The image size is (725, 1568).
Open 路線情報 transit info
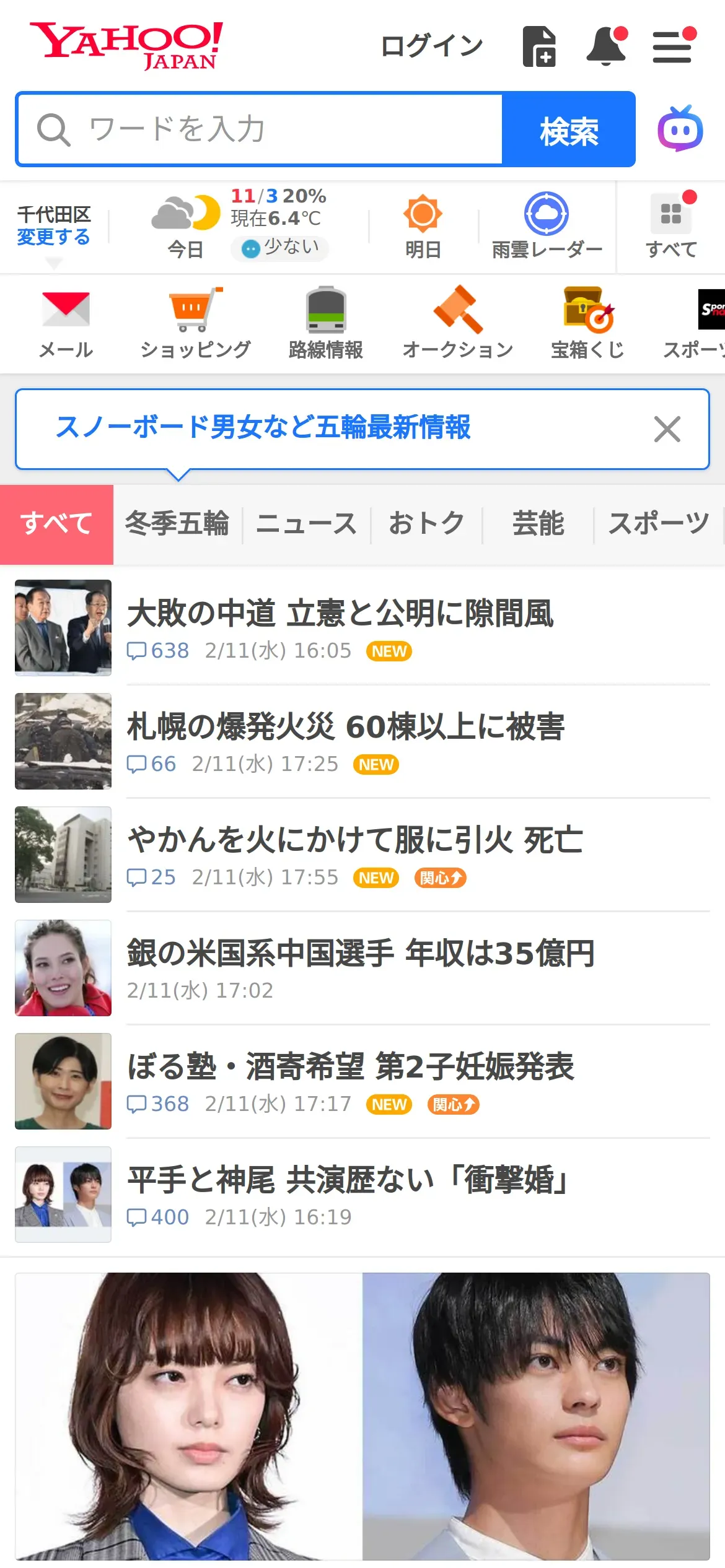[x=326, y=324]
